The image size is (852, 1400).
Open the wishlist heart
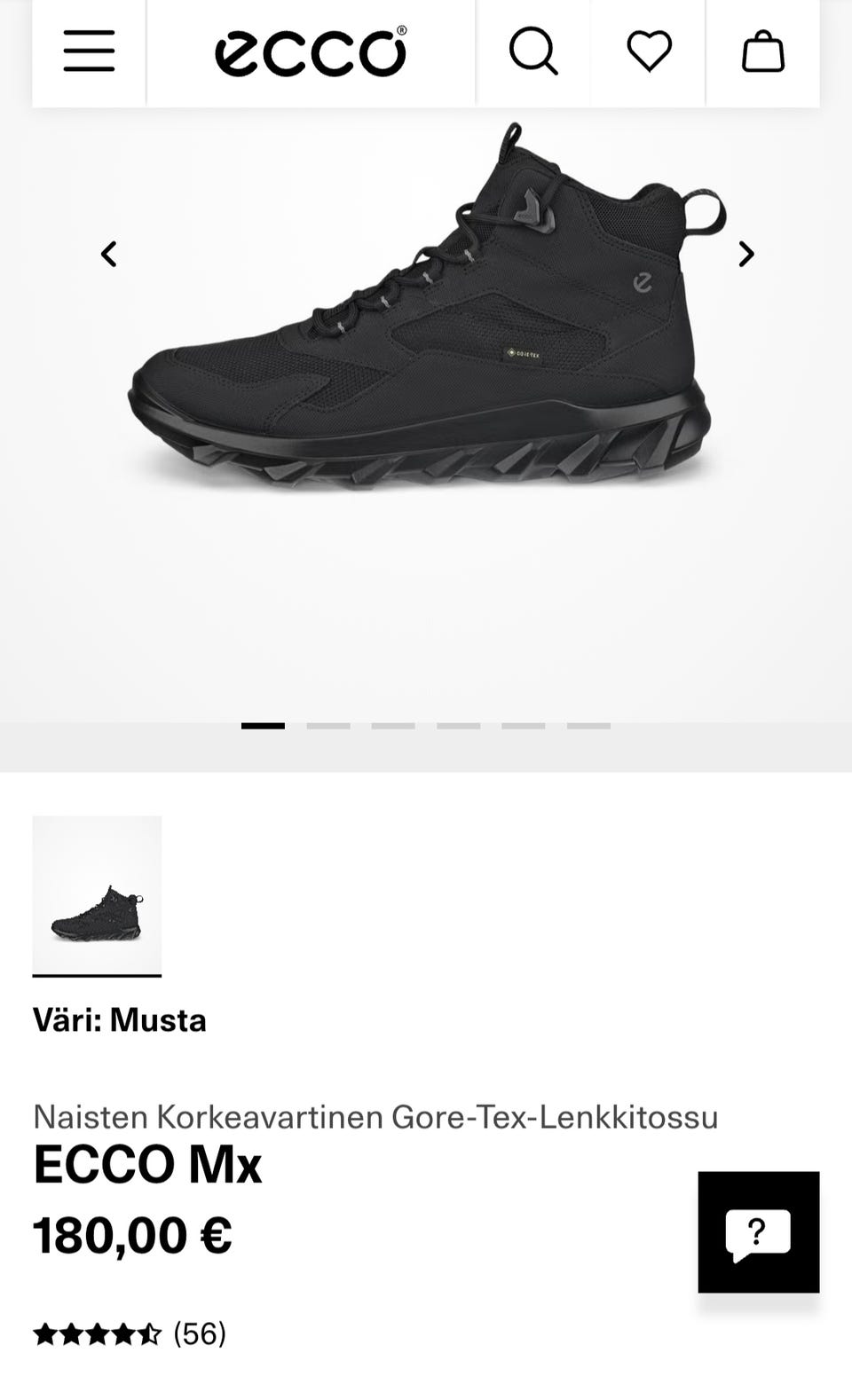(x=649, y=51)
